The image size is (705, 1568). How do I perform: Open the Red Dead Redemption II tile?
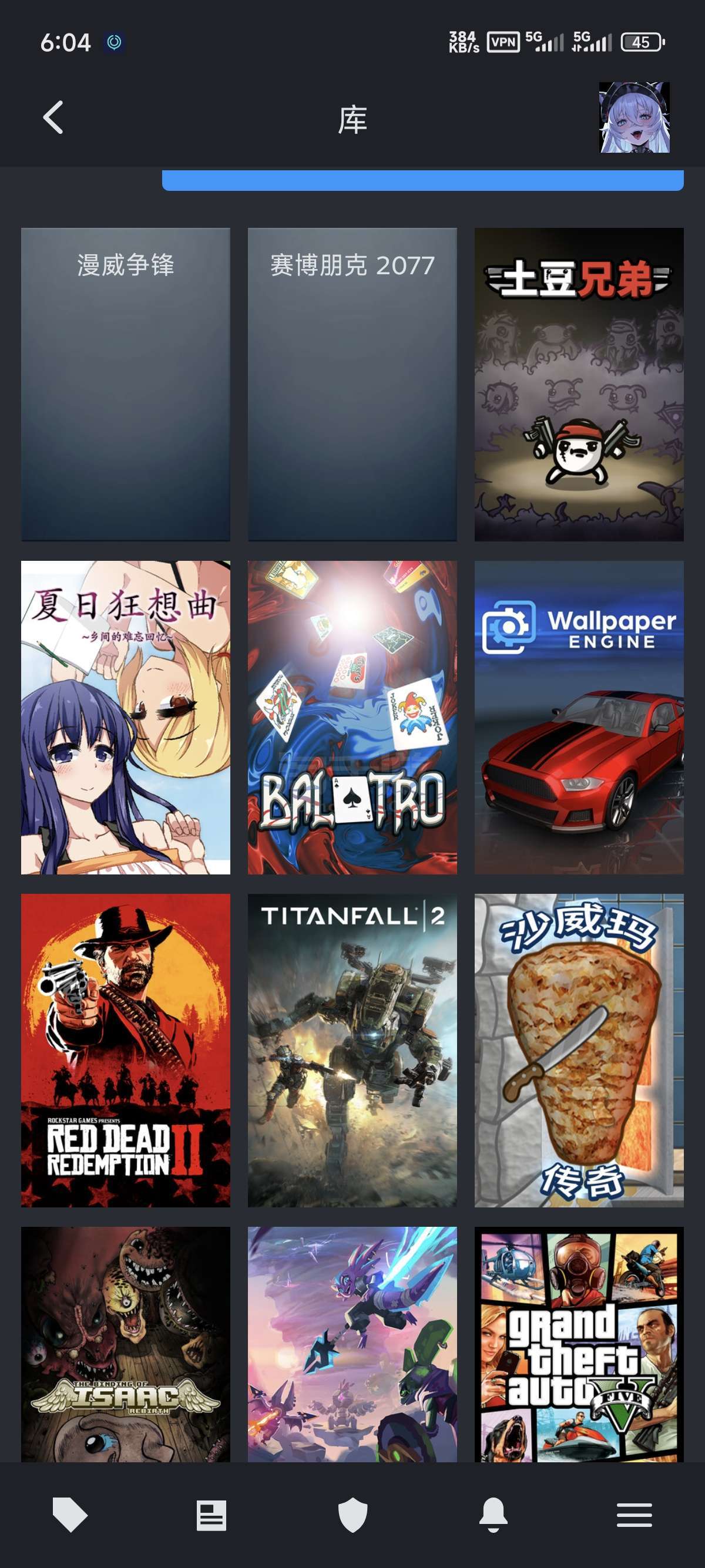click(125, 1050)
